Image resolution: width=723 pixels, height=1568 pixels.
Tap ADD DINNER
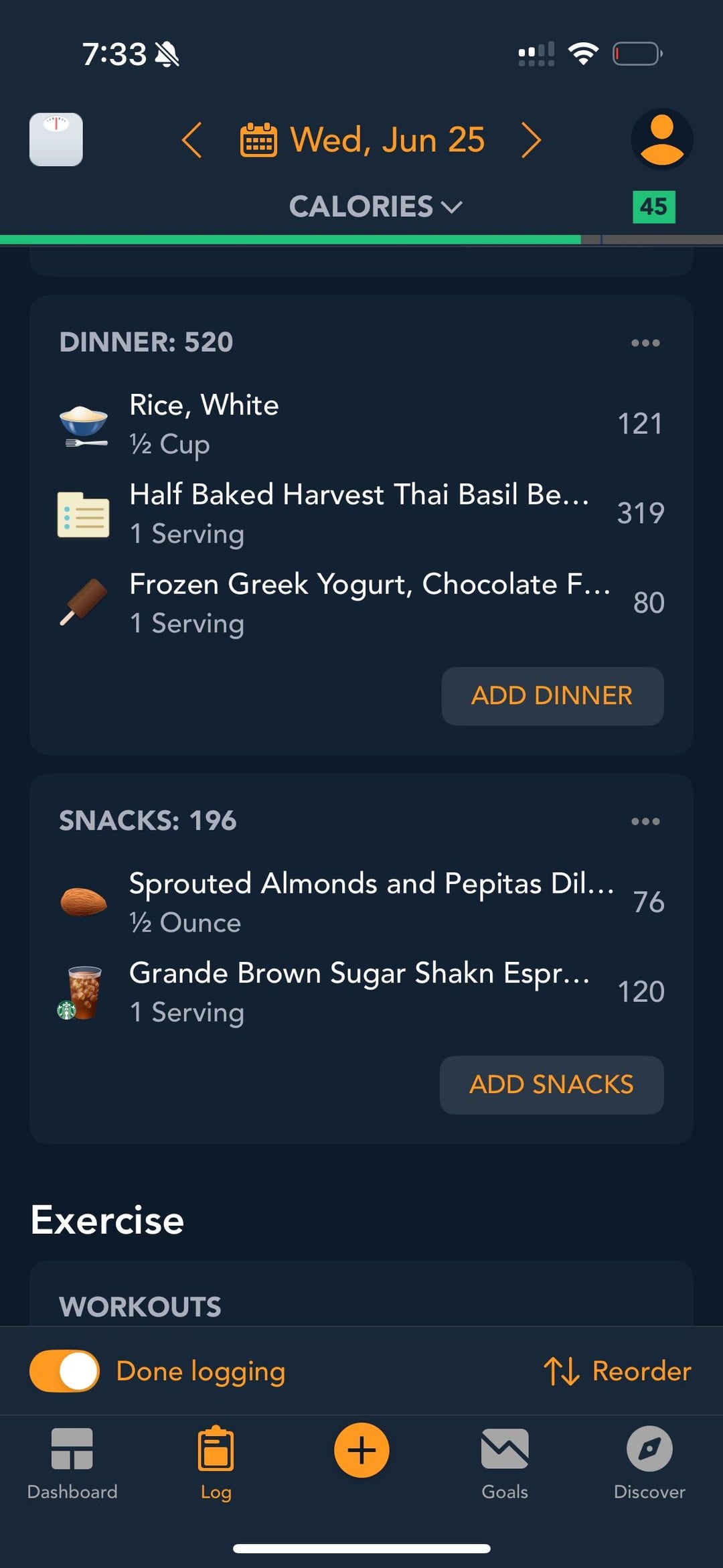tap(552, 696)
